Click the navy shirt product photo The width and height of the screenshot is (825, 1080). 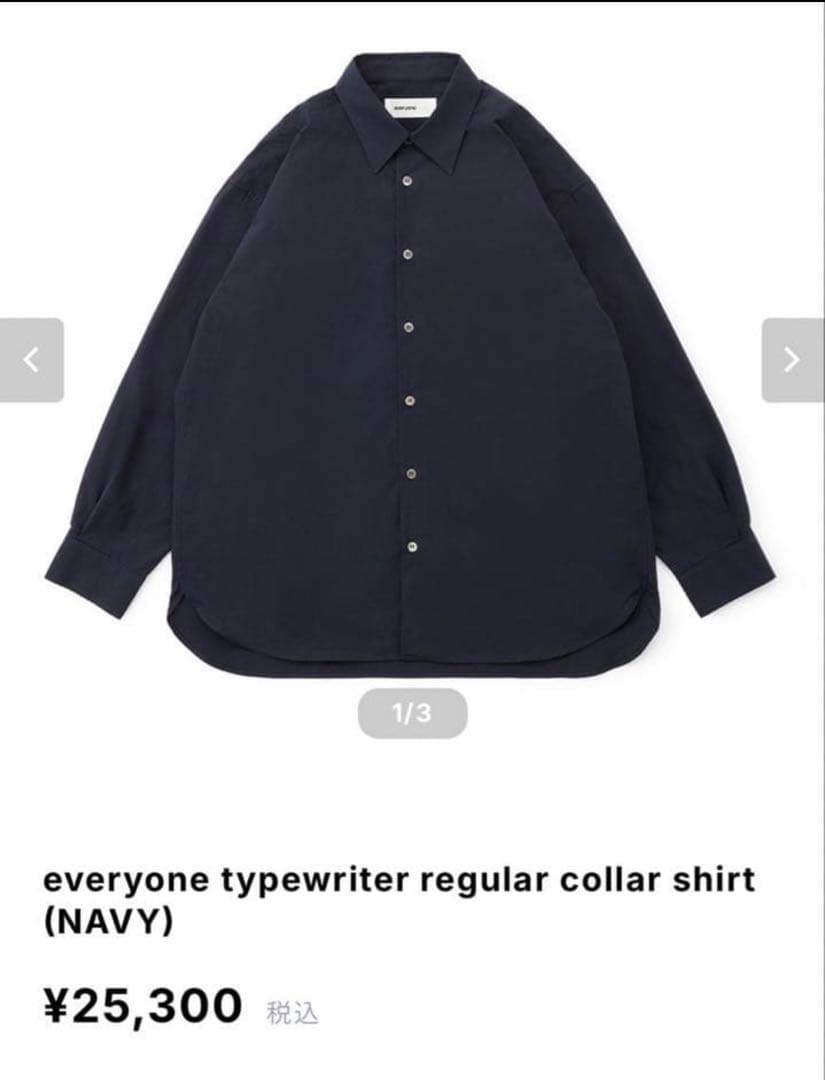pos(411,360)
